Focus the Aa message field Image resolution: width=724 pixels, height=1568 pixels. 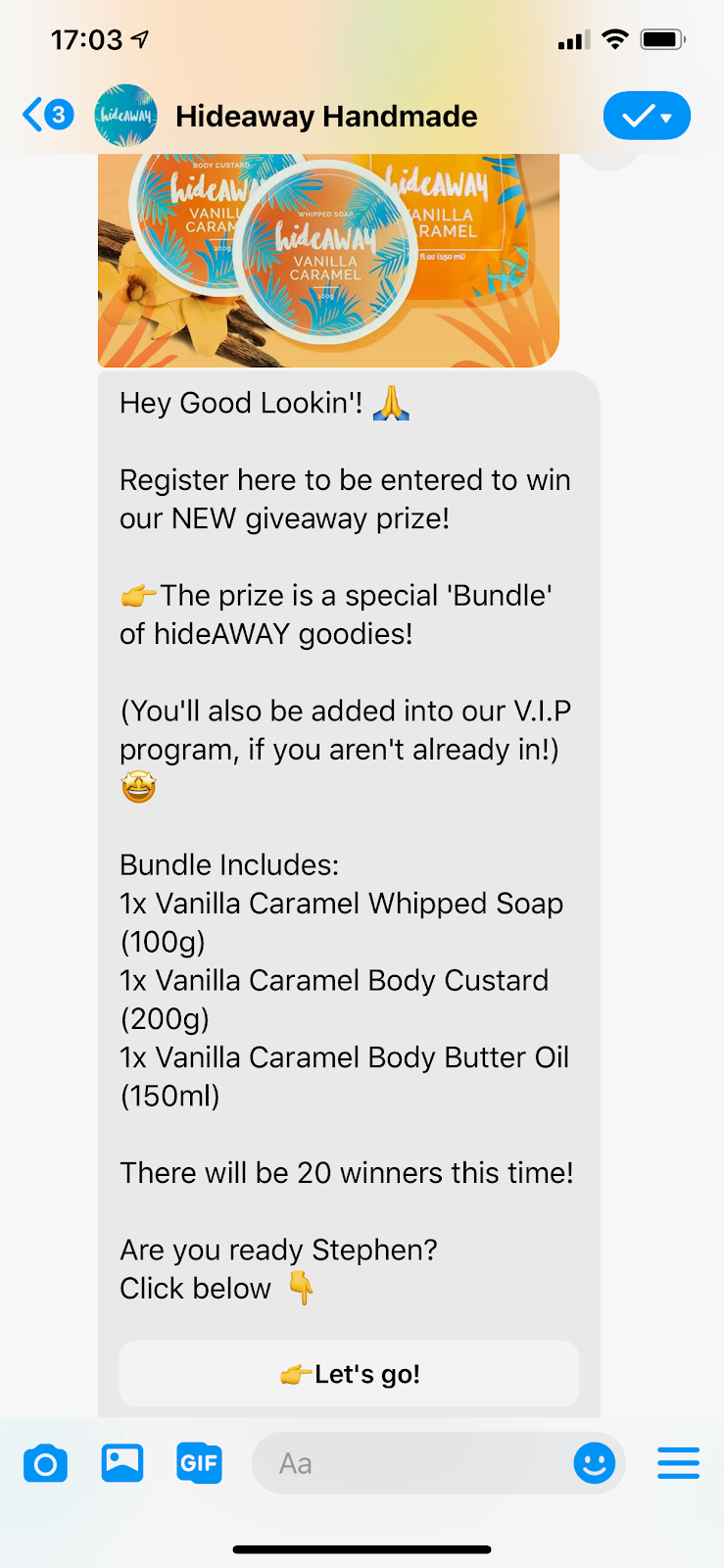click(x=411, y=1463)
